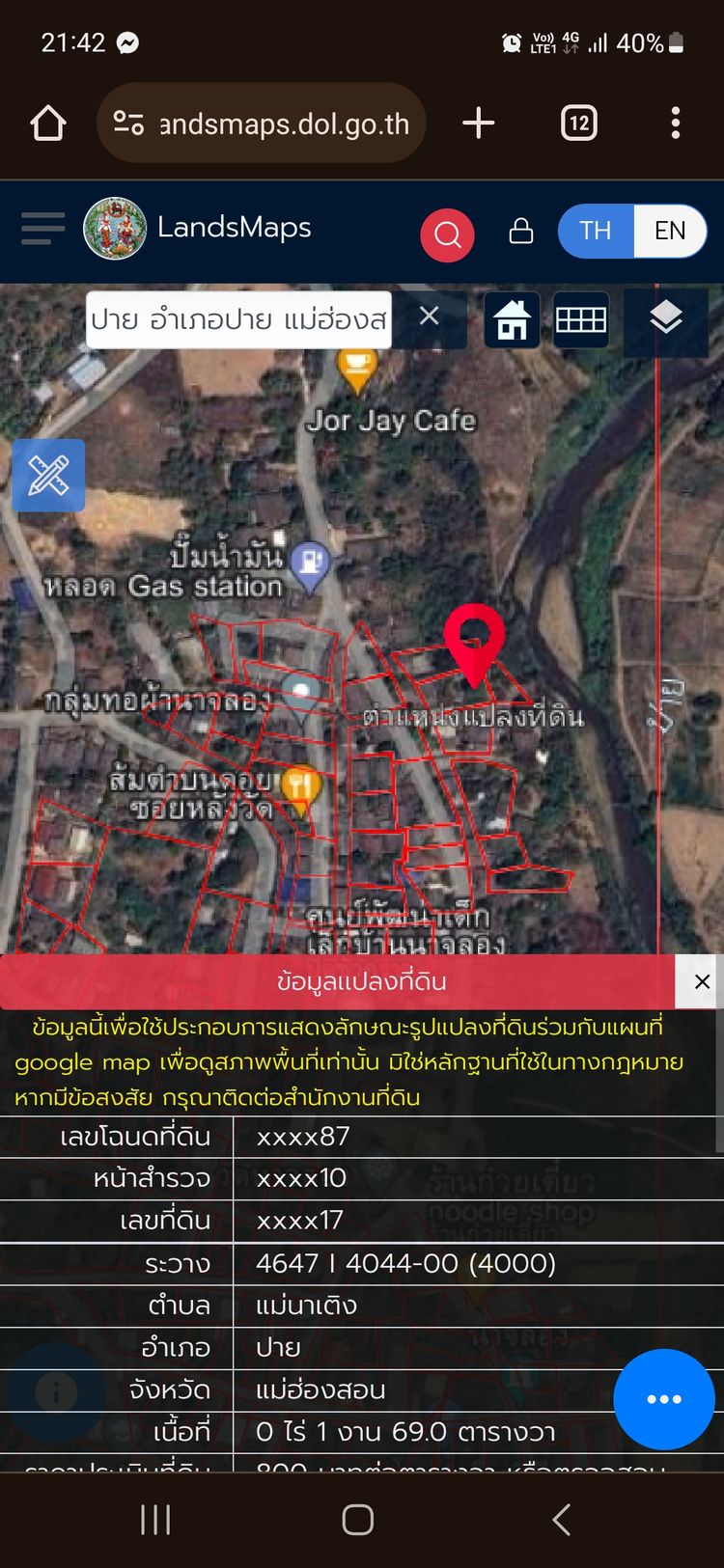This screenshot has height=1568, width=724.
Task: Open the LandsMaps hamburger menu
Action: pyautogui.click(x=42, y=229)
